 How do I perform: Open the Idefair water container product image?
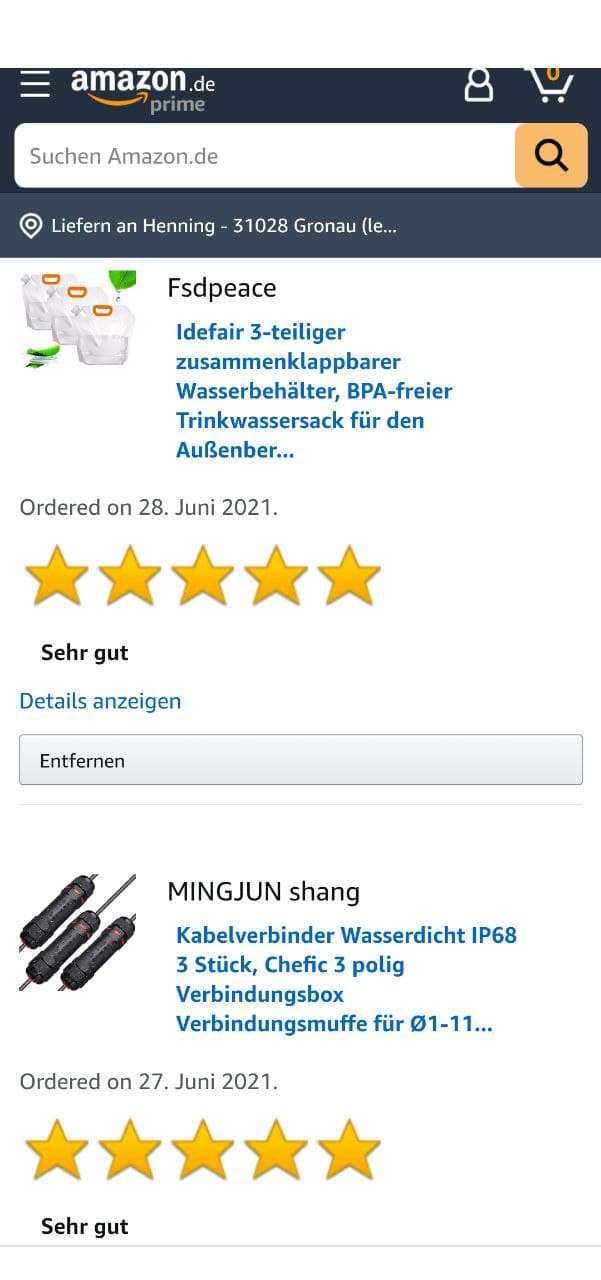(x=78, y=317)
